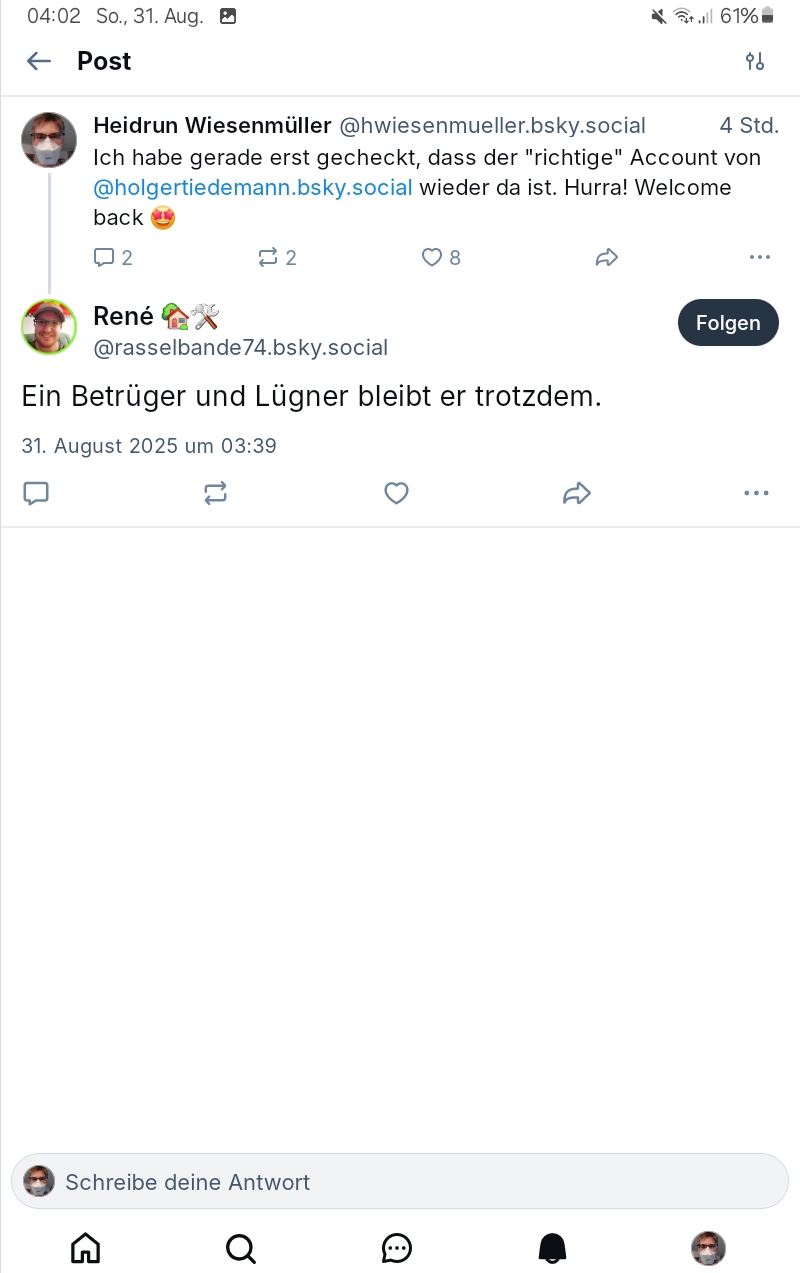Image resolution: width=800 pixels, height=1273 pixels.
Task: Open Heidrun Wiesenmüller's profile avatar
Action: coord(49,140)
